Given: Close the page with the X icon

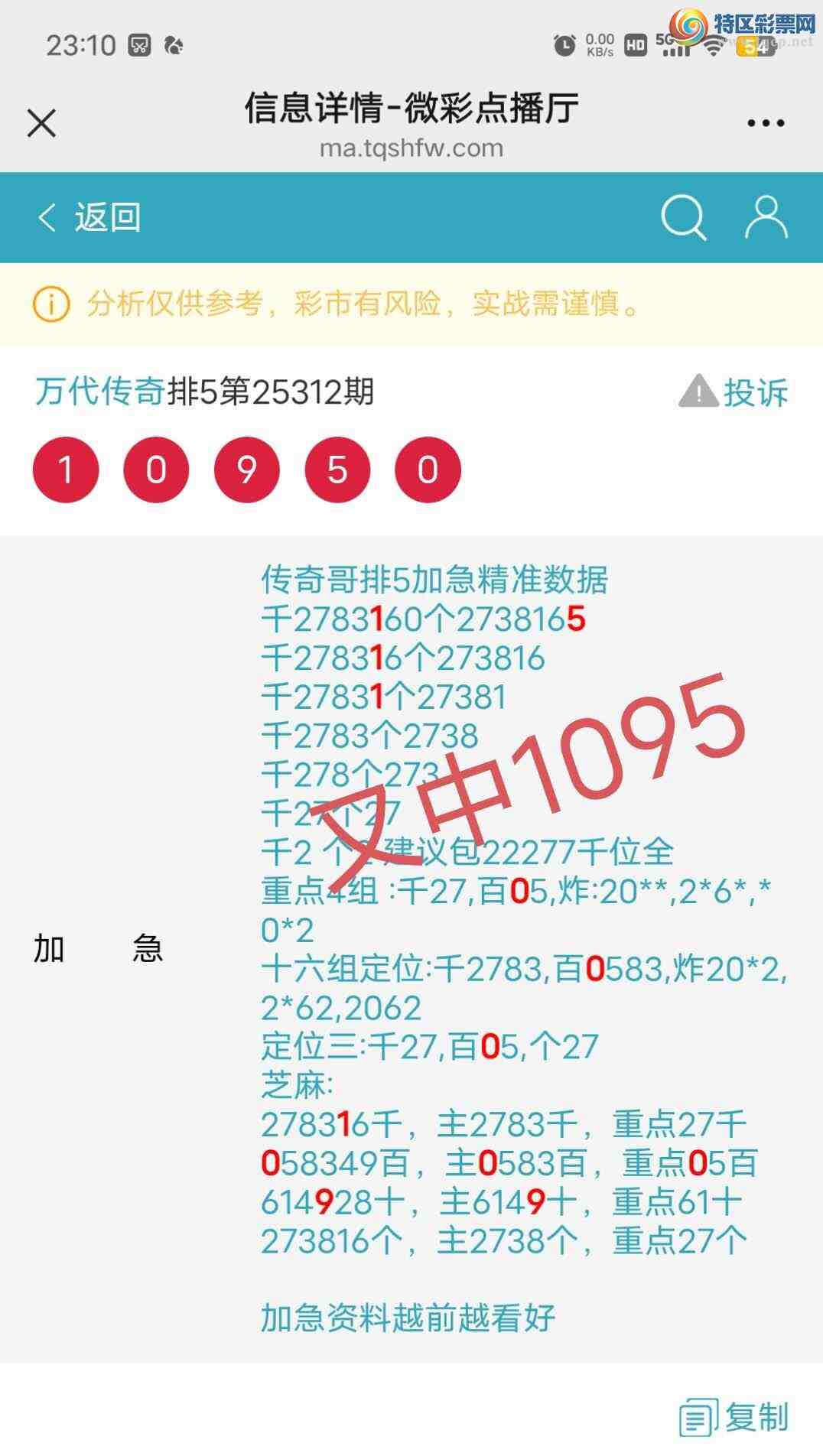Looking at the screenshot, I should [41, 121].
